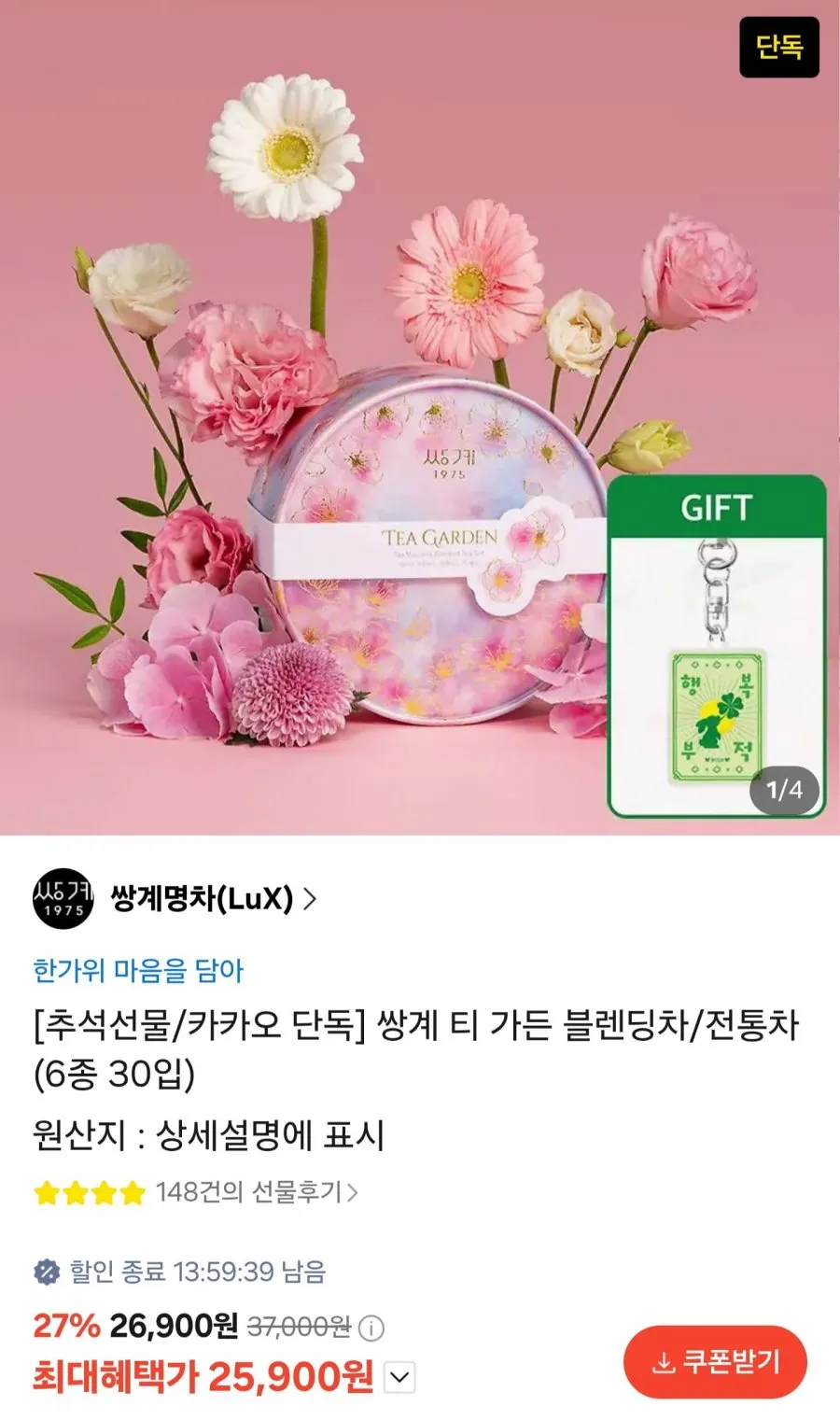This screenshot has height=1420, width=840.
Task: Open the 148건의 선물후기 reviews
Action: pos(256,1192)
